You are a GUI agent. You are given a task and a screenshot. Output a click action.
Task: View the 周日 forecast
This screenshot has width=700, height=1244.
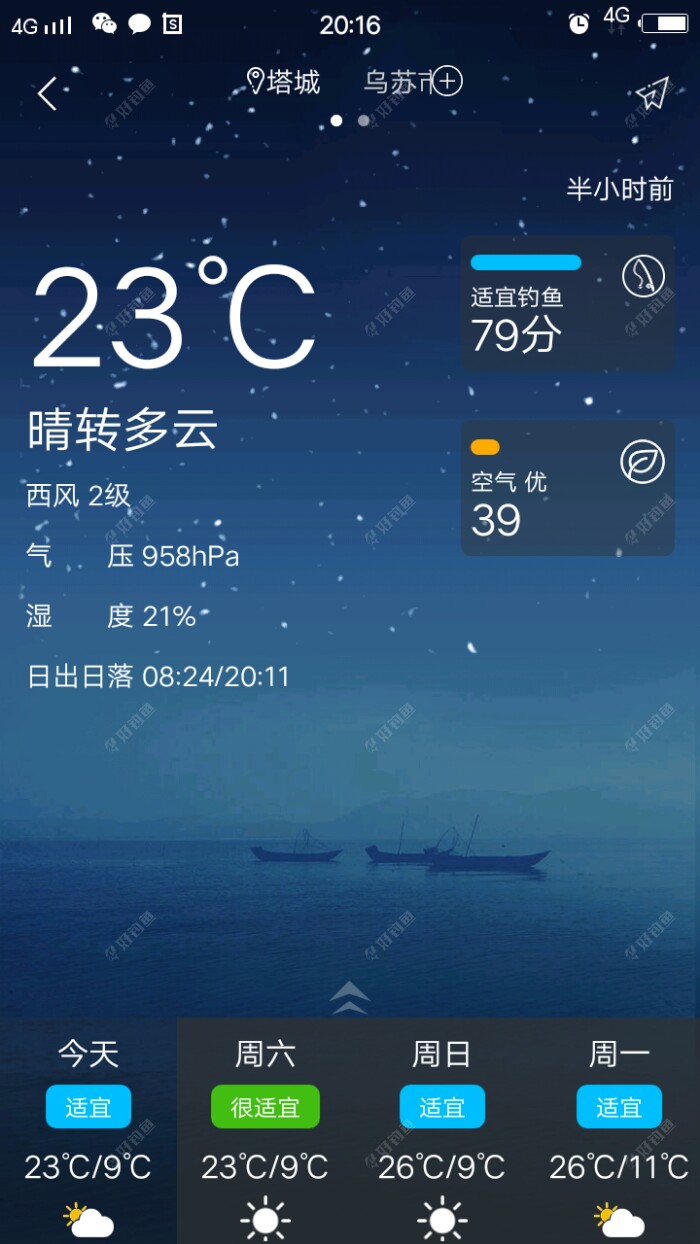(x=442, y=1130)
